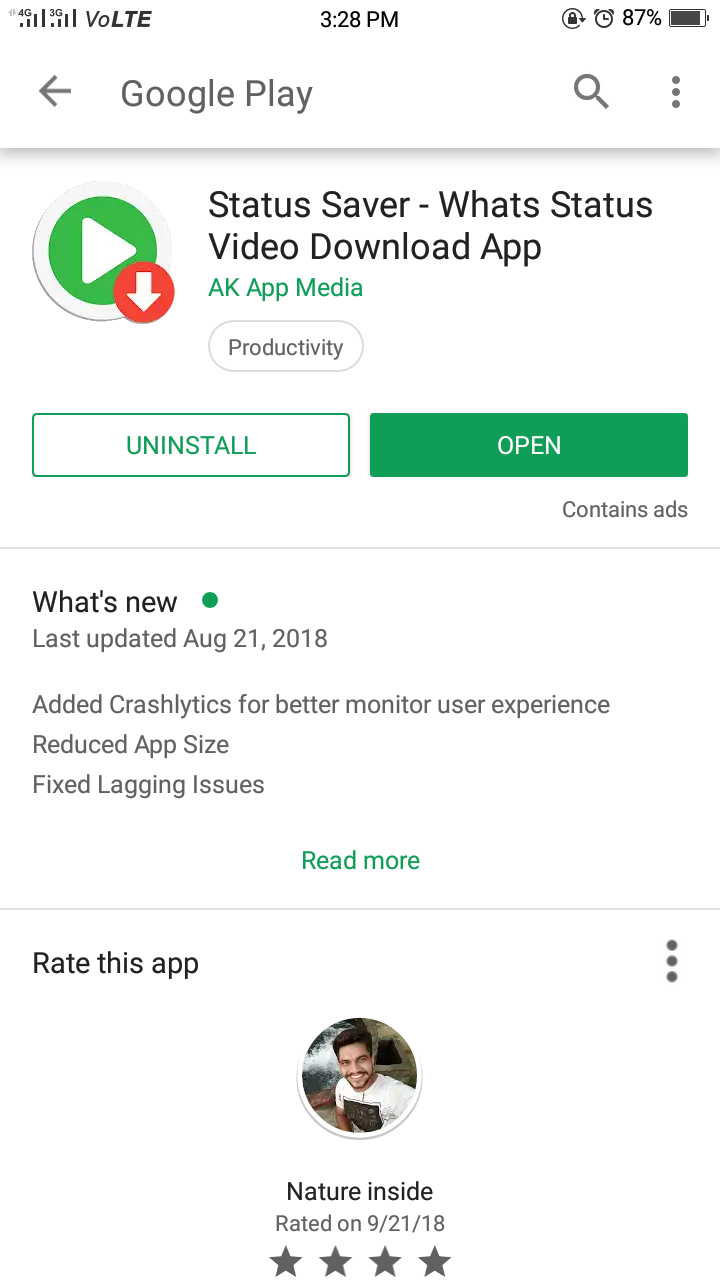Open the Rate this app options menu

(671, 961)
